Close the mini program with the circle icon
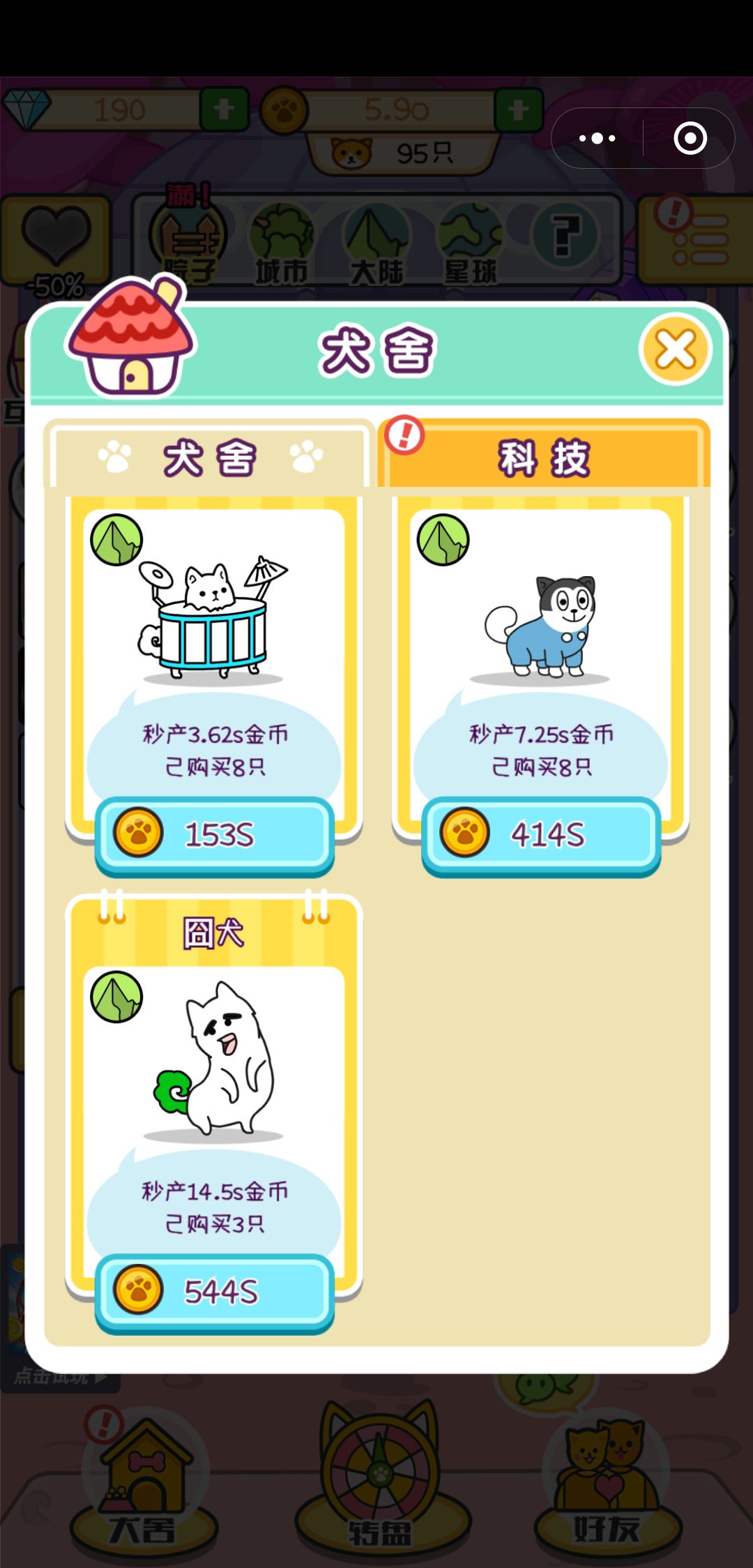The image size is (753, 1568). tap(690, 138)
